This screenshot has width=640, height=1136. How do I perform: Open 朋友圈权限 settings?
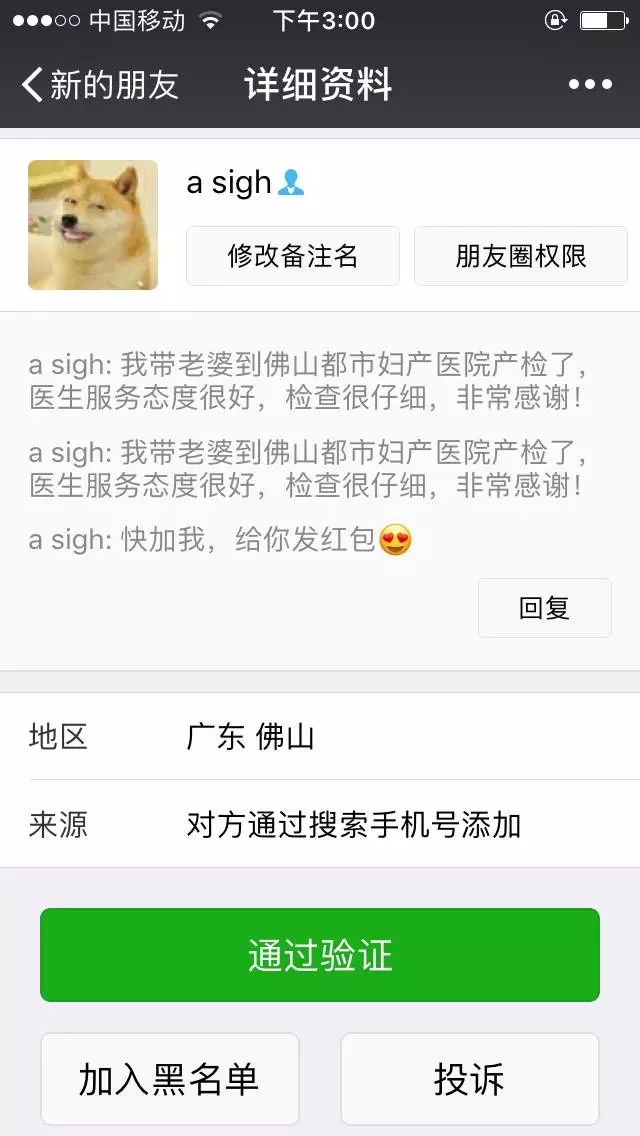[521, 256]
